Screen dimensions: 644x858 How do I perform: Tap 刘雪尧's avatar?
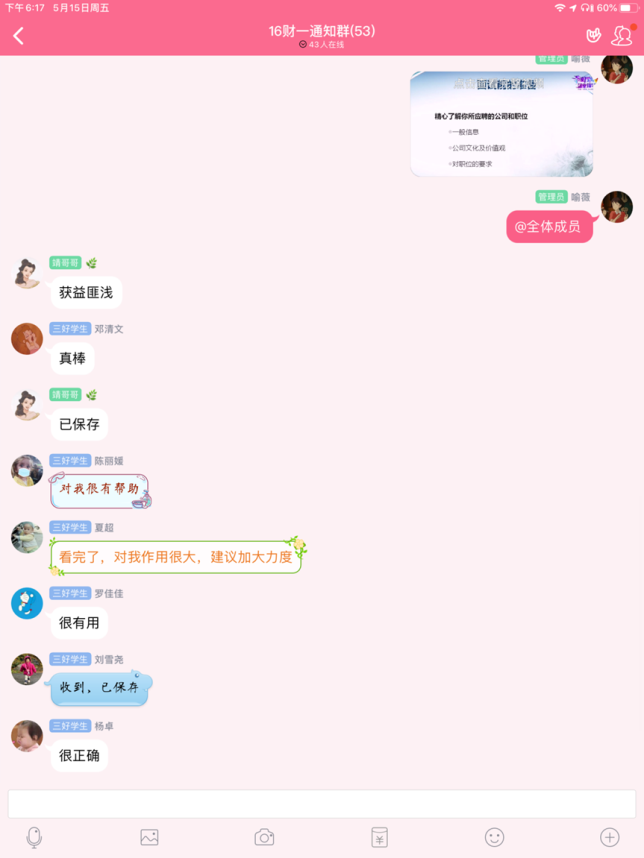click(27, 669)
